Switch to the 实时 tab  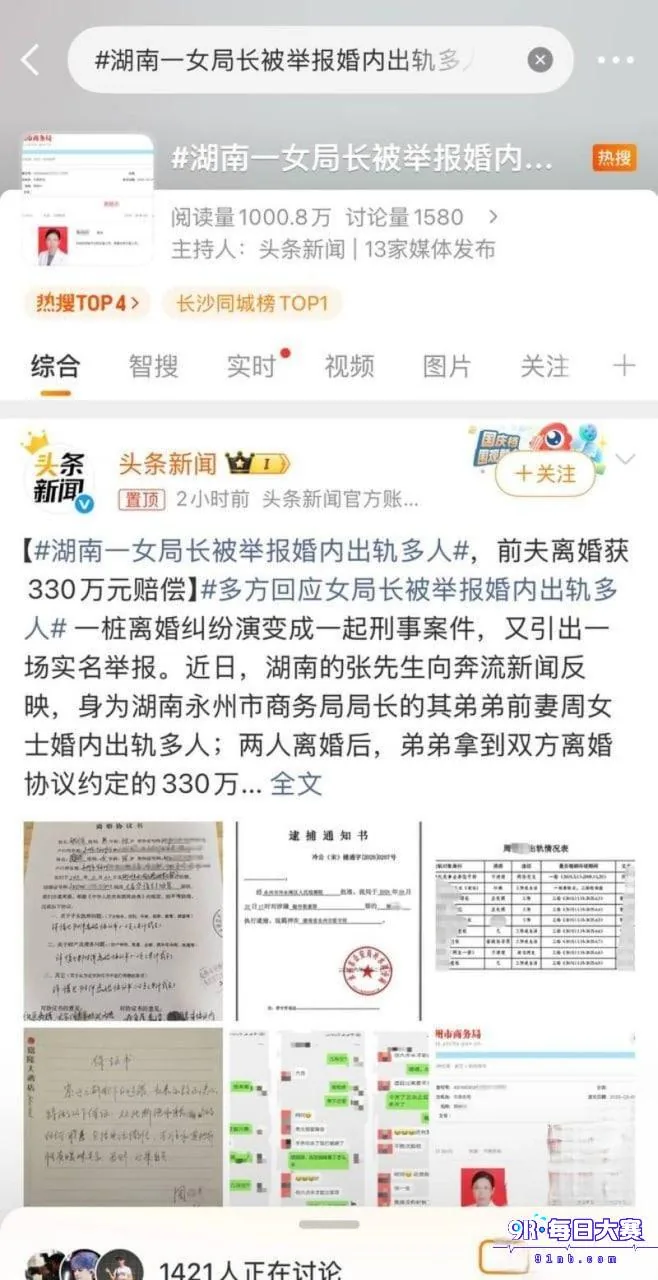pyautogui.click(x=252, y=366)
